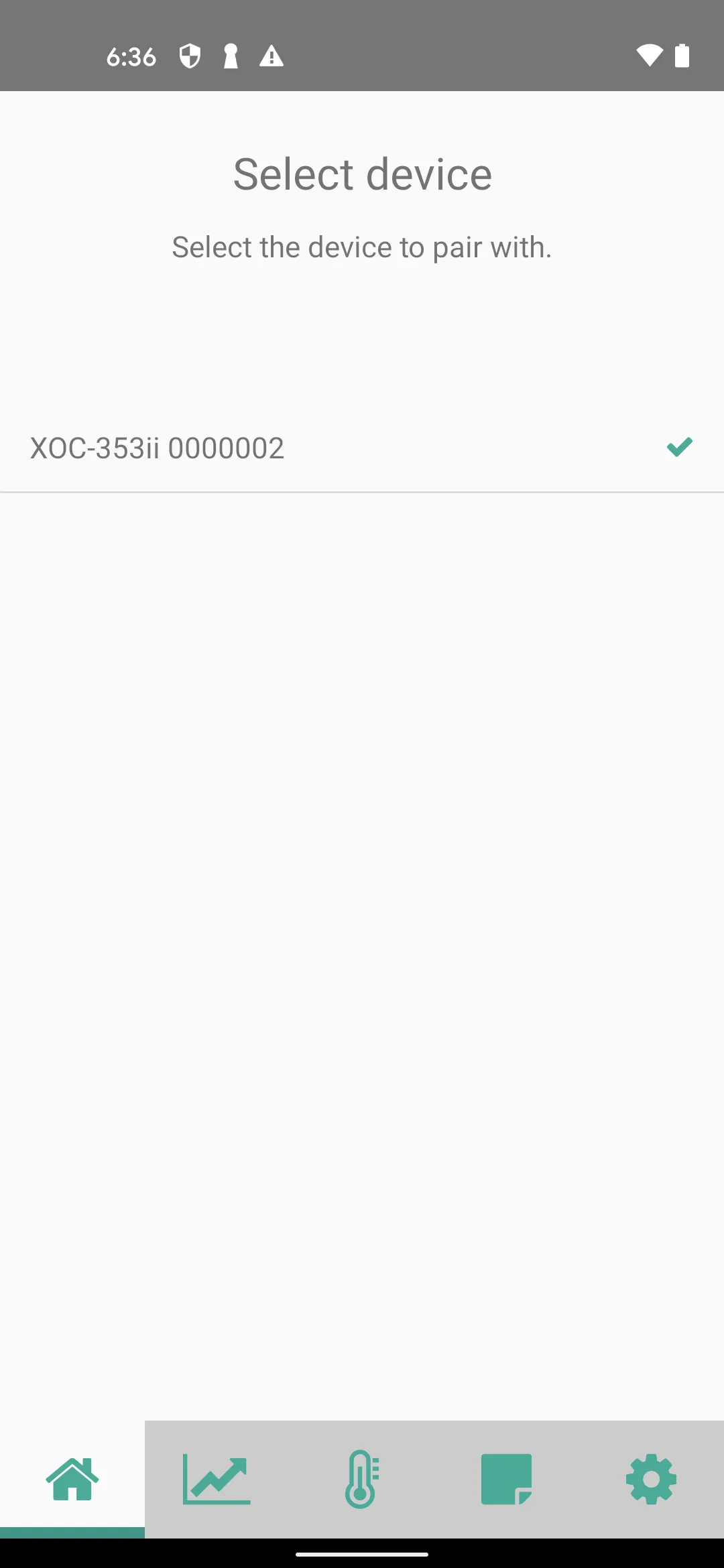Image resolution: width=724 pixels, height=1568 pixels.
Task: Open the notes tab
Action: point(507,1479)
